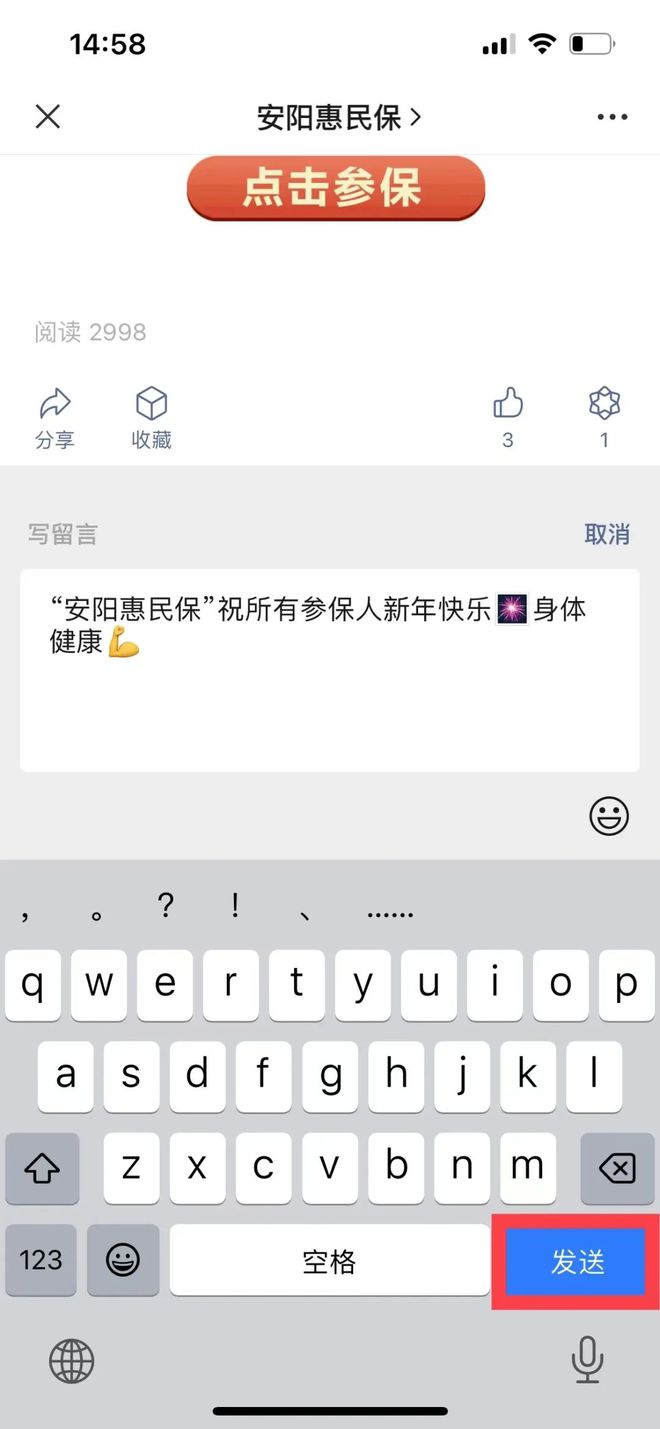Viewport: 660px width, 1429px height.
Task: Switch keyboard to 123 numbers
Action: [x=41, y=1260]
